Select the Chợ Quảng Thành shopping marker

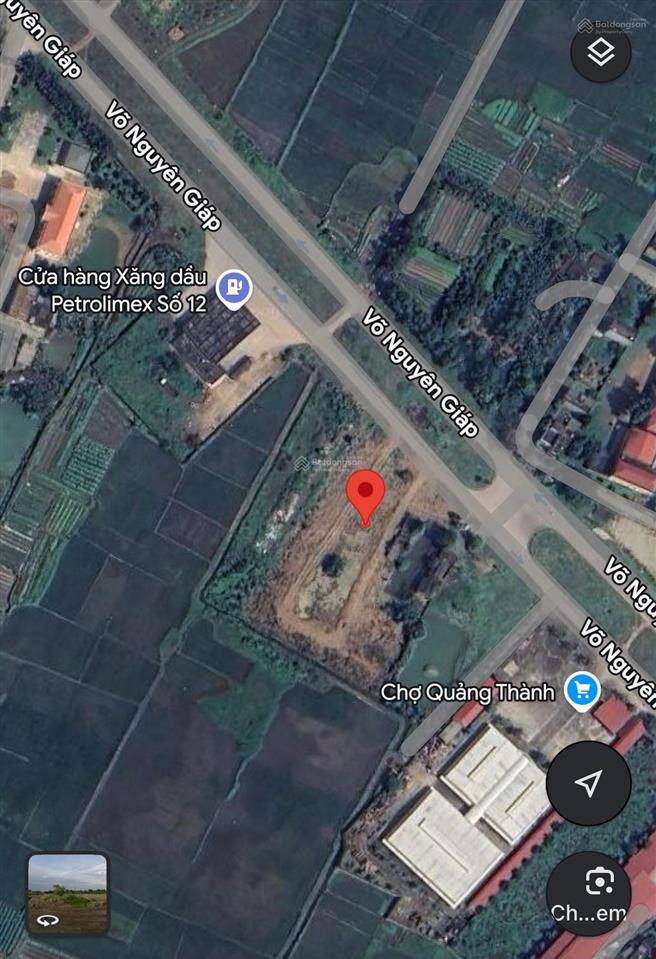coord(581,689)
